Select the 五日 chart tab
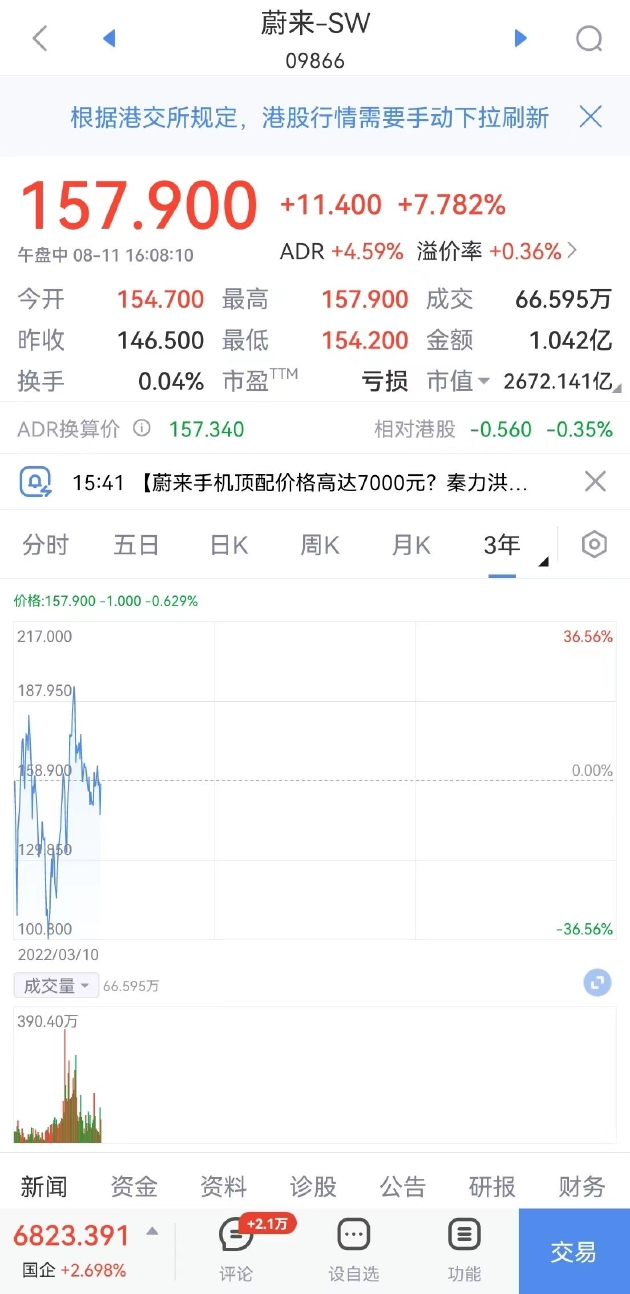This screenshot has width=630, height=1294. click(137, 545)
